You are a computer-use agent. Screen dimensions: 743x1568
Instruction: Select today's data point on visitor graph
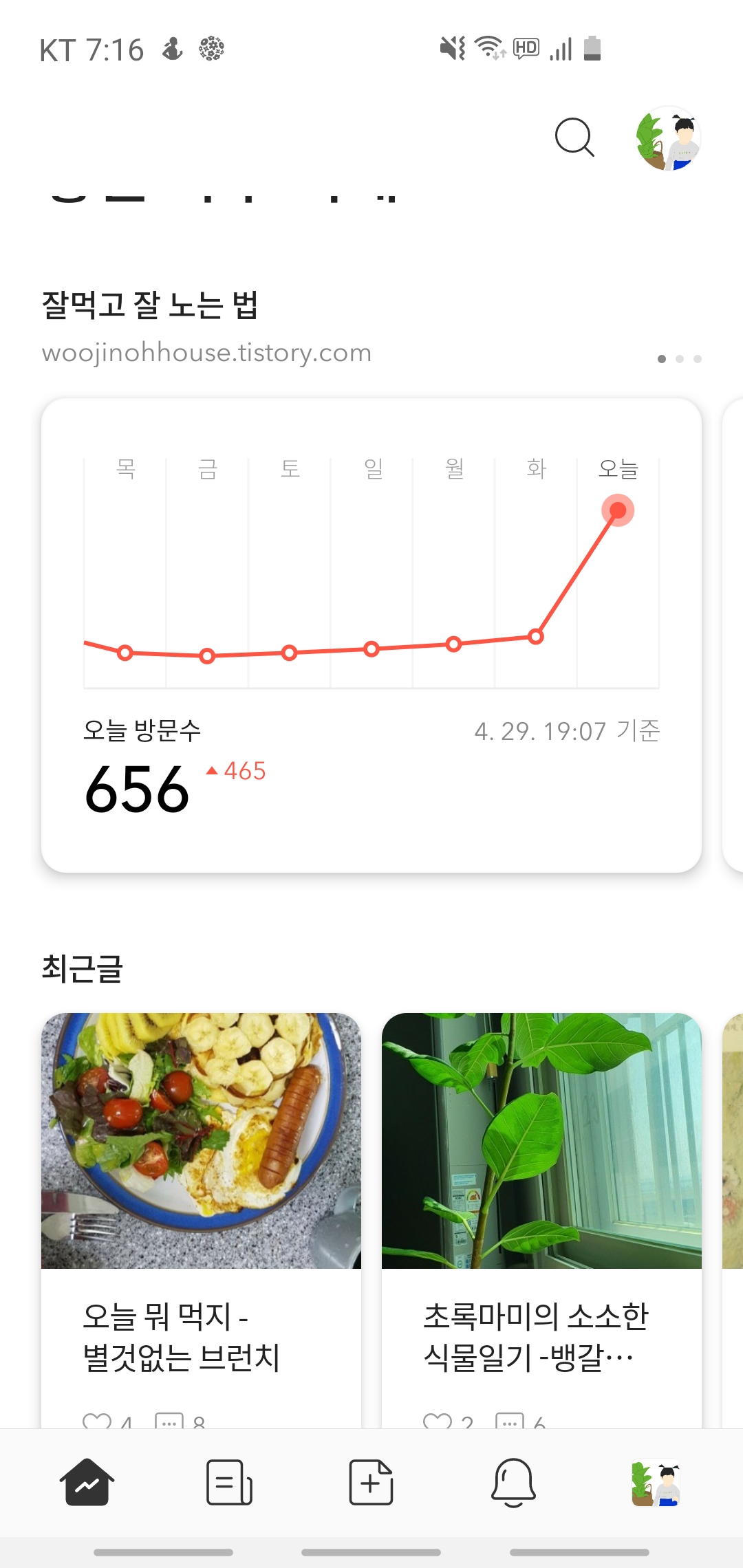pos(618,510)
